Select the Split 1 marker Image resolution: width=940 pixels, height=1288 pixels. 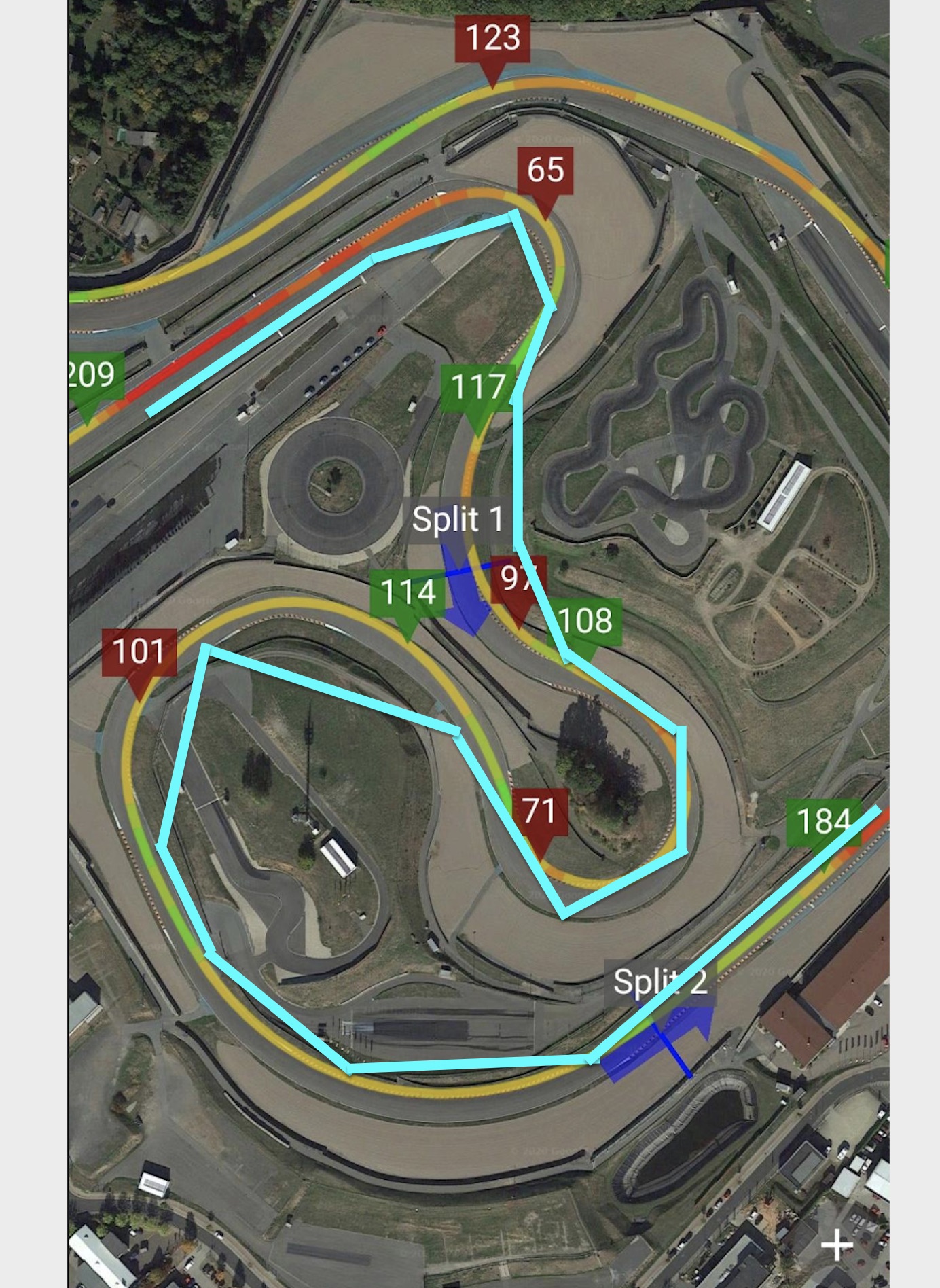tap(457, 520)
